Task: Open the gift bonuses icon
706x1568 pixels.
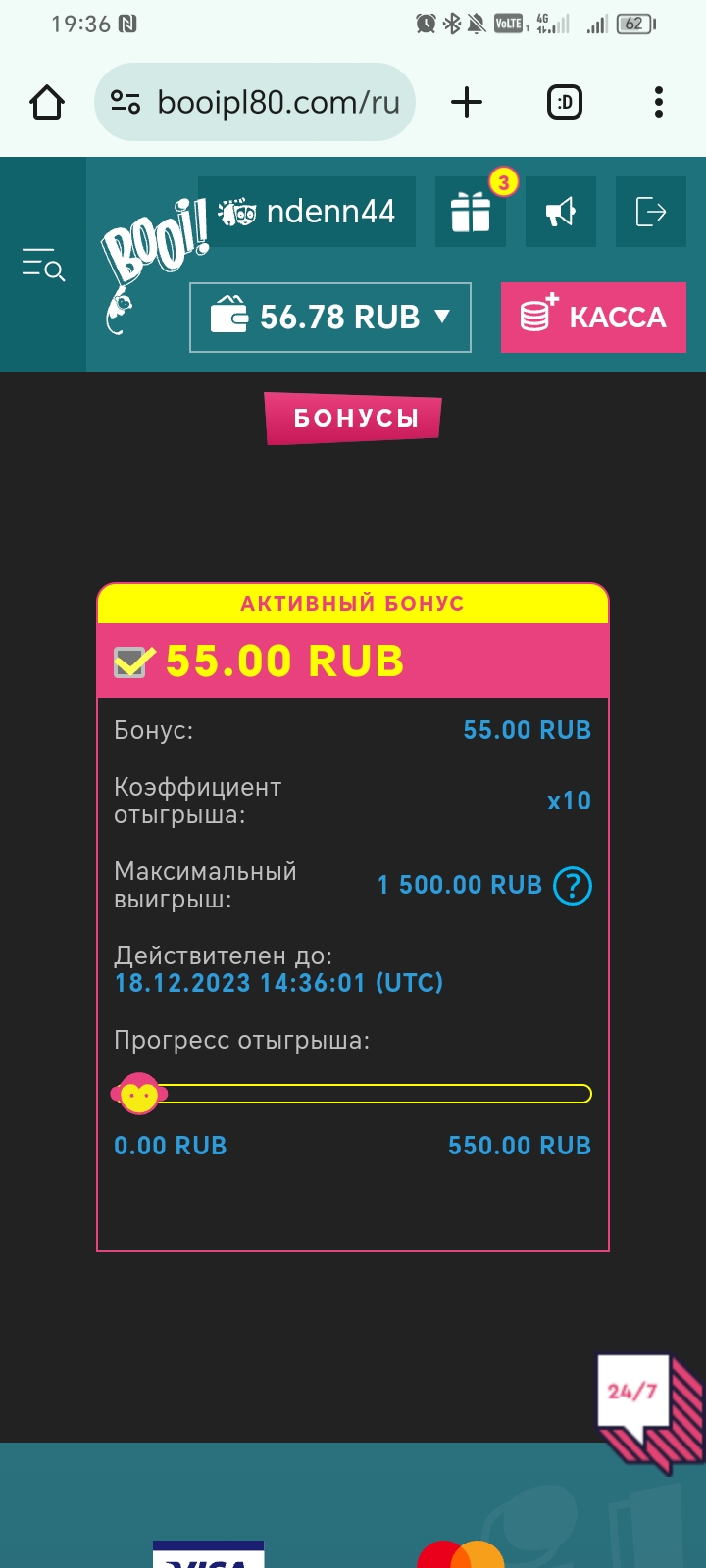Action: 471,212
